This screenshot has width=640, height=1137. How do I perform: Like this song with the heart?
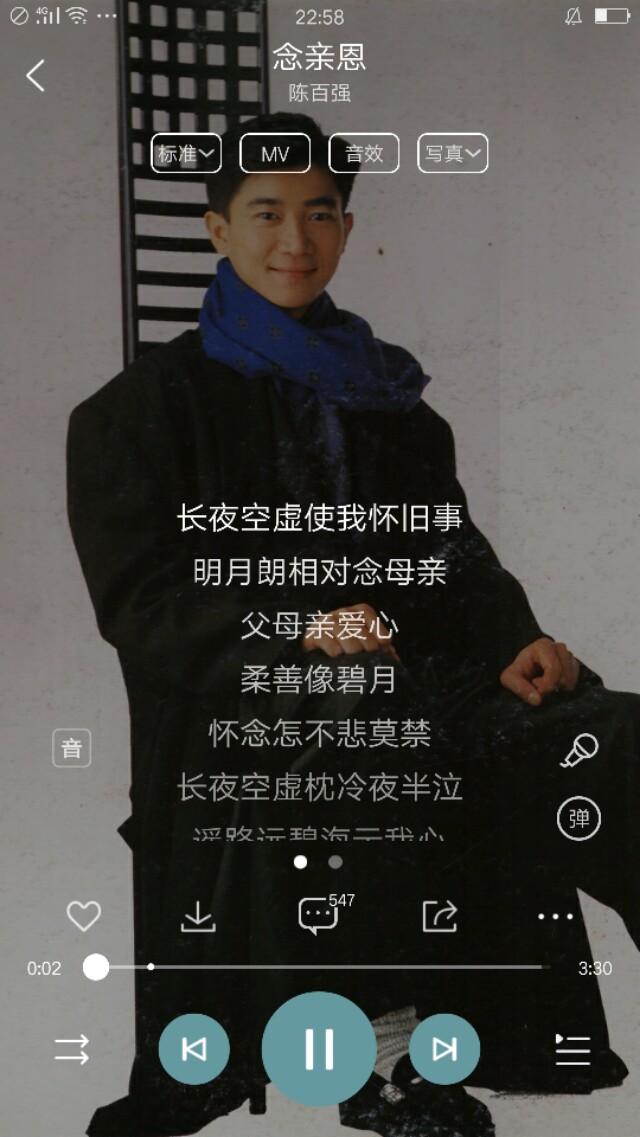(84, 916)
